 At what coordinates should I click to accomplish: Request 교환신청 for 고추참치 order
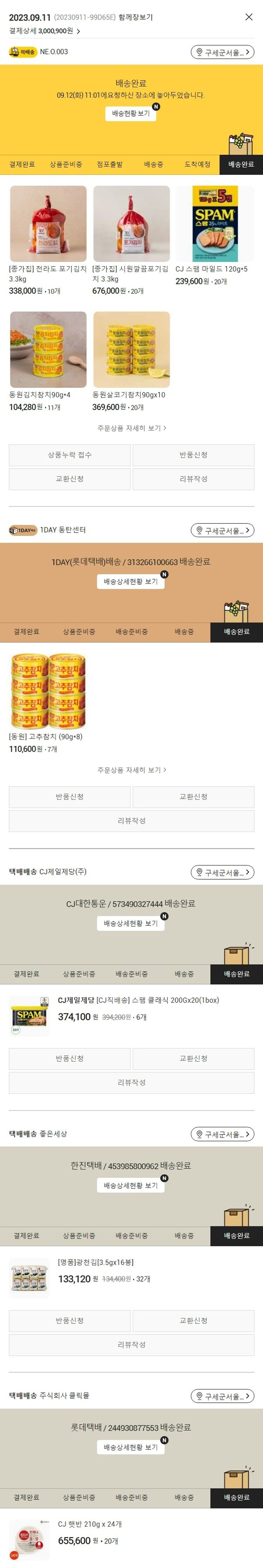(194, 796)
